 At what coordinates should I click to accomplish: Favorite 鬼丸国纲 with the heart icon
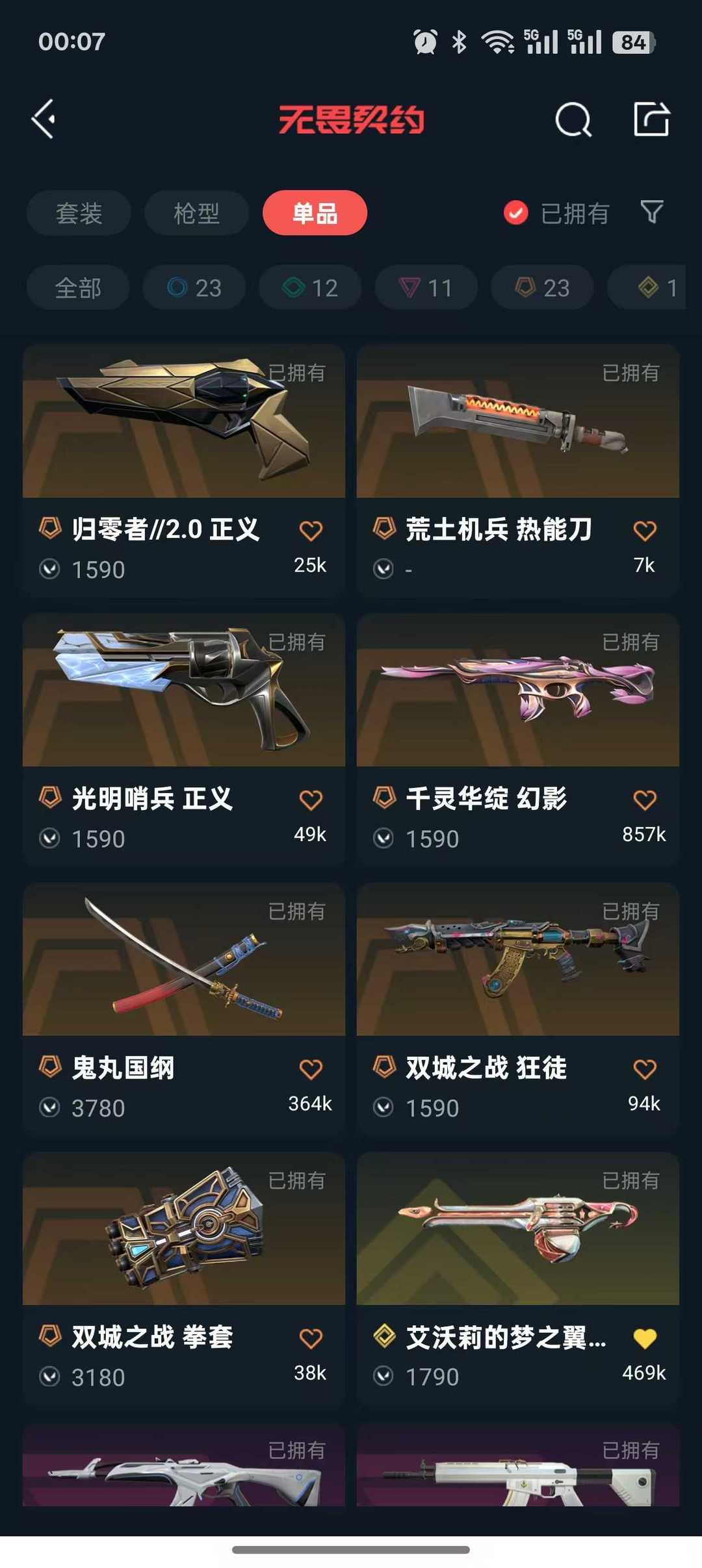click(x=311, y=1067)
